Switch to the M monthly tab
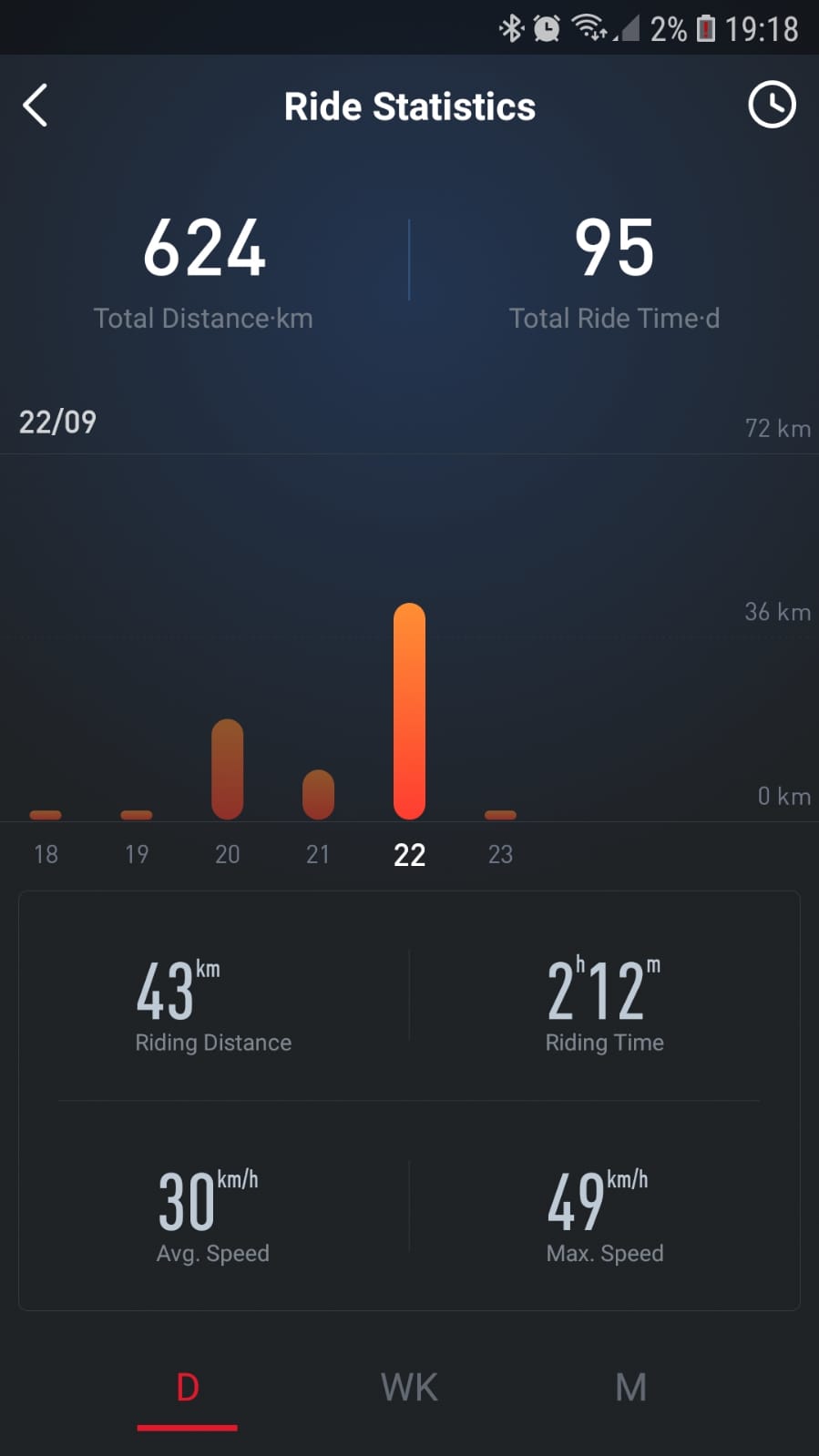Screen dimensions: 819x1456 [630, 1388]
